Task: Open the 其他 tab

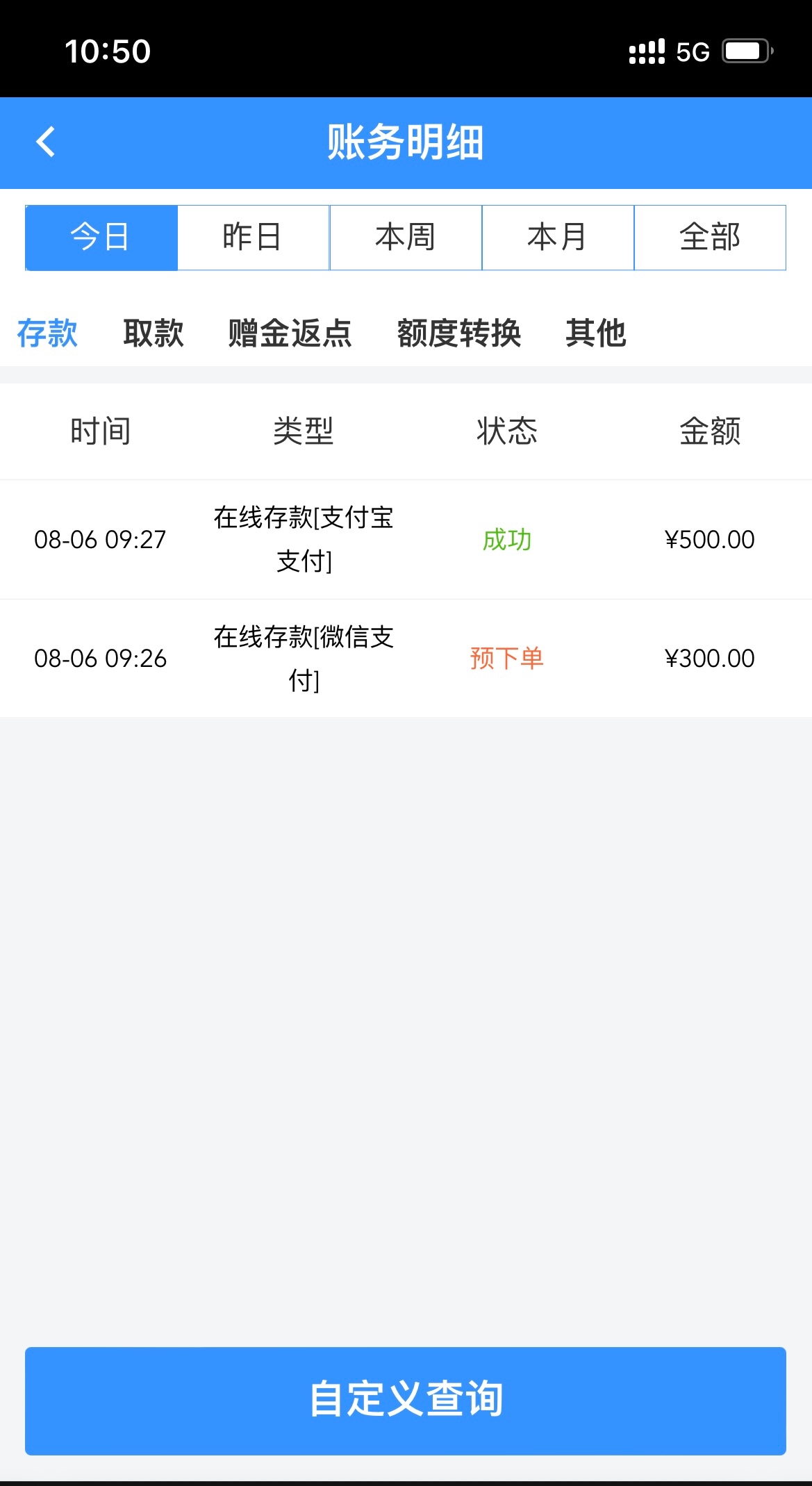Action: [x=596, y=333]
